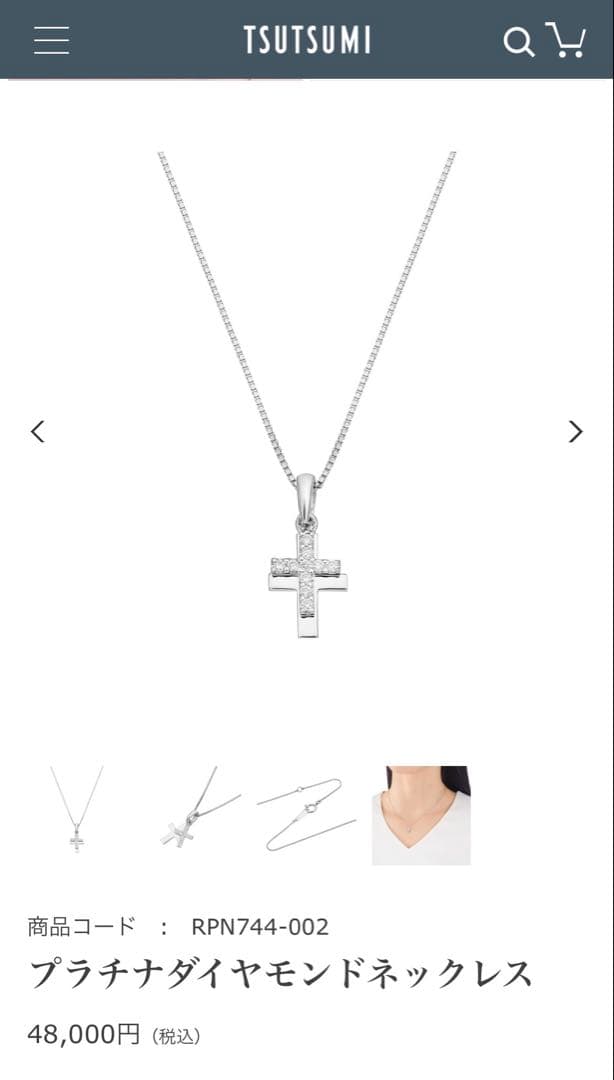Select the model wearing necklace thumbnail

click(x=421, y=815)
